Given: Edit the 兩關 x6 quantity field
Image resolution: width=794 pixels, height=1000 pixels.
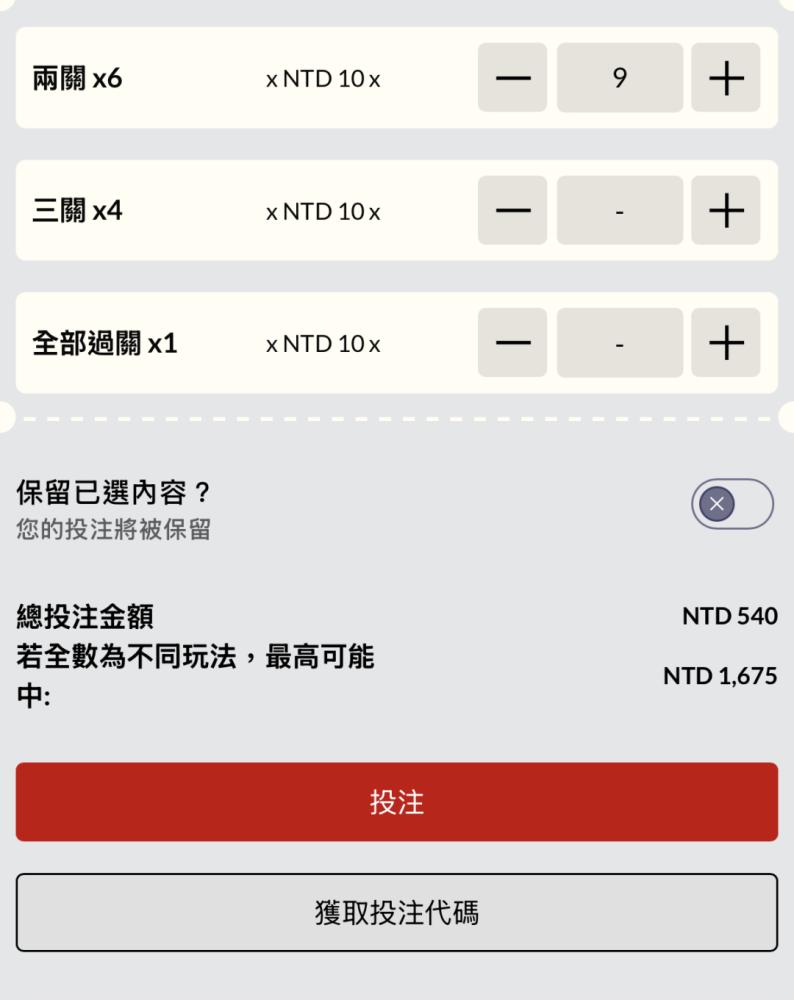Looking at the screenshot, I should coord(620,78).
